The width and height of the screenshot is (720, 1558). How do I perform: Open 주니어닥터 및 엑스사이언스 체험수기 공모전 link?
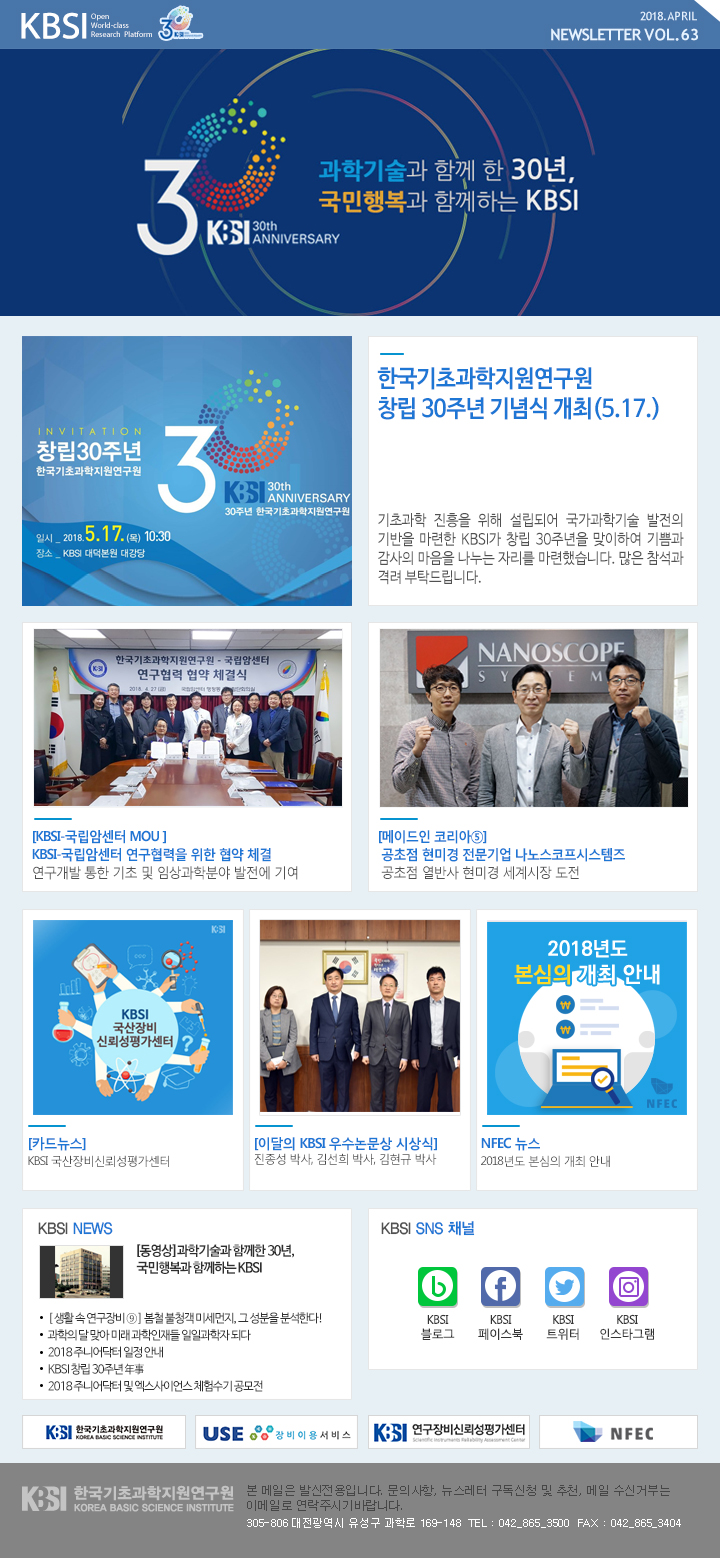pyautogui.click(x=155, y=1385)
